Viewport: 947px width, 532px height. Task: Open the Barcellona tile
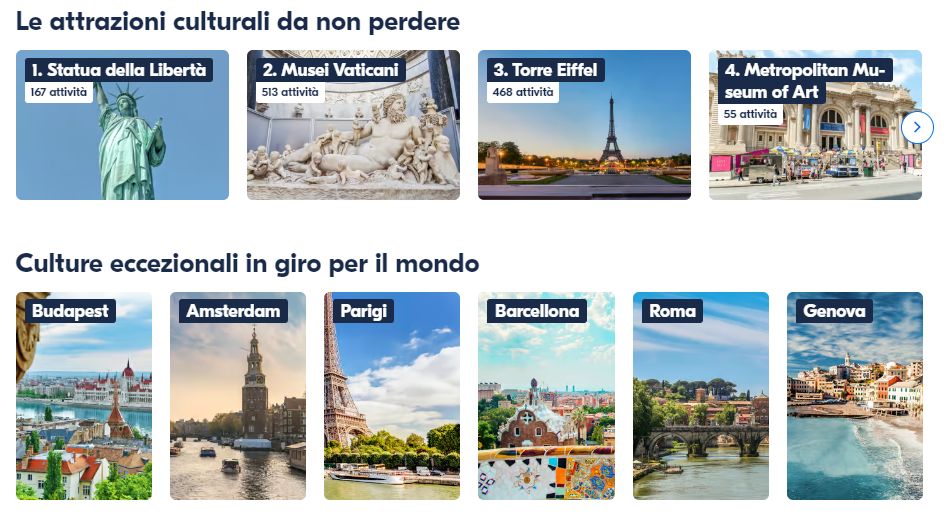tap(546, 396)
